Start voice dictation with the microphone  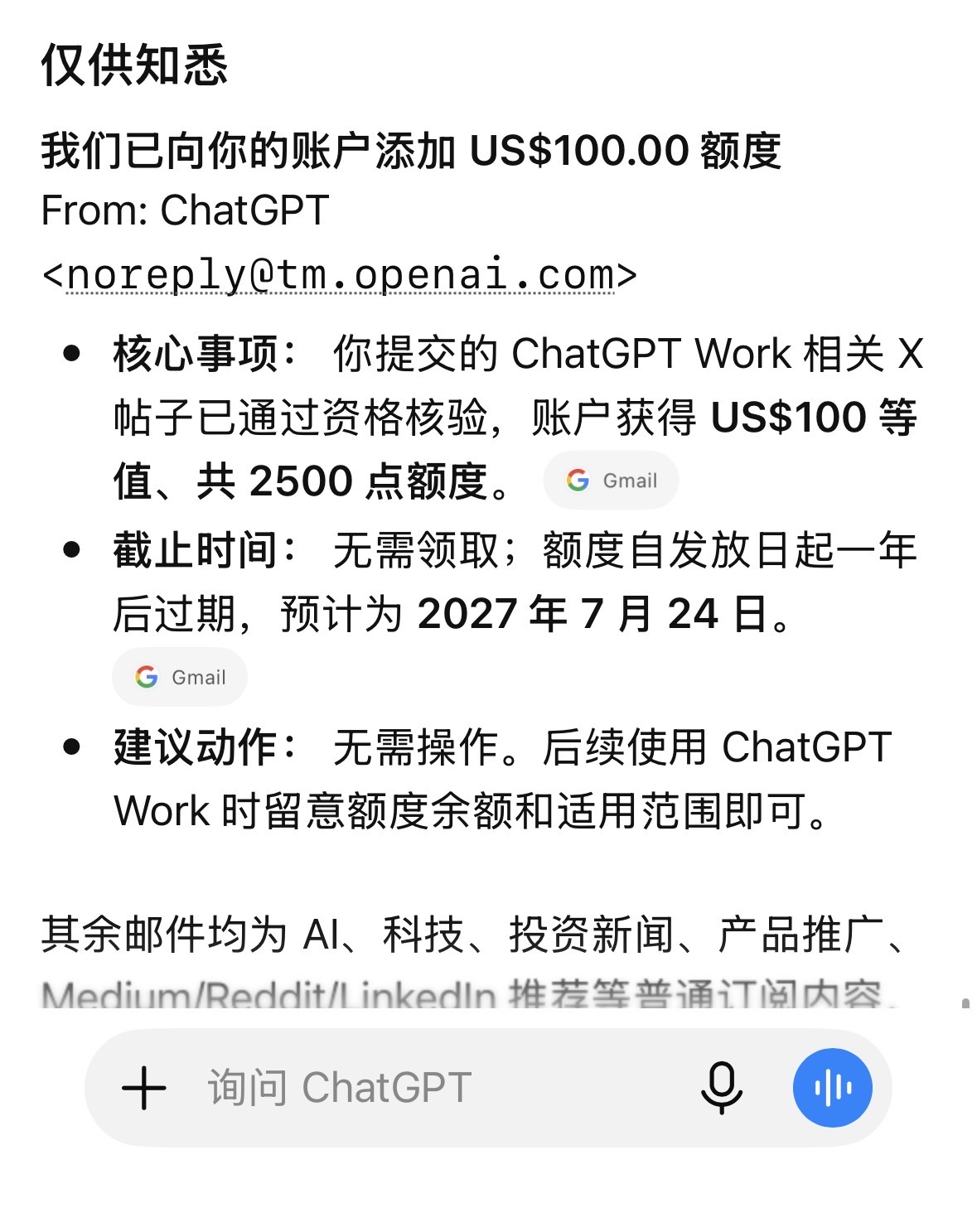point(721,1088)
